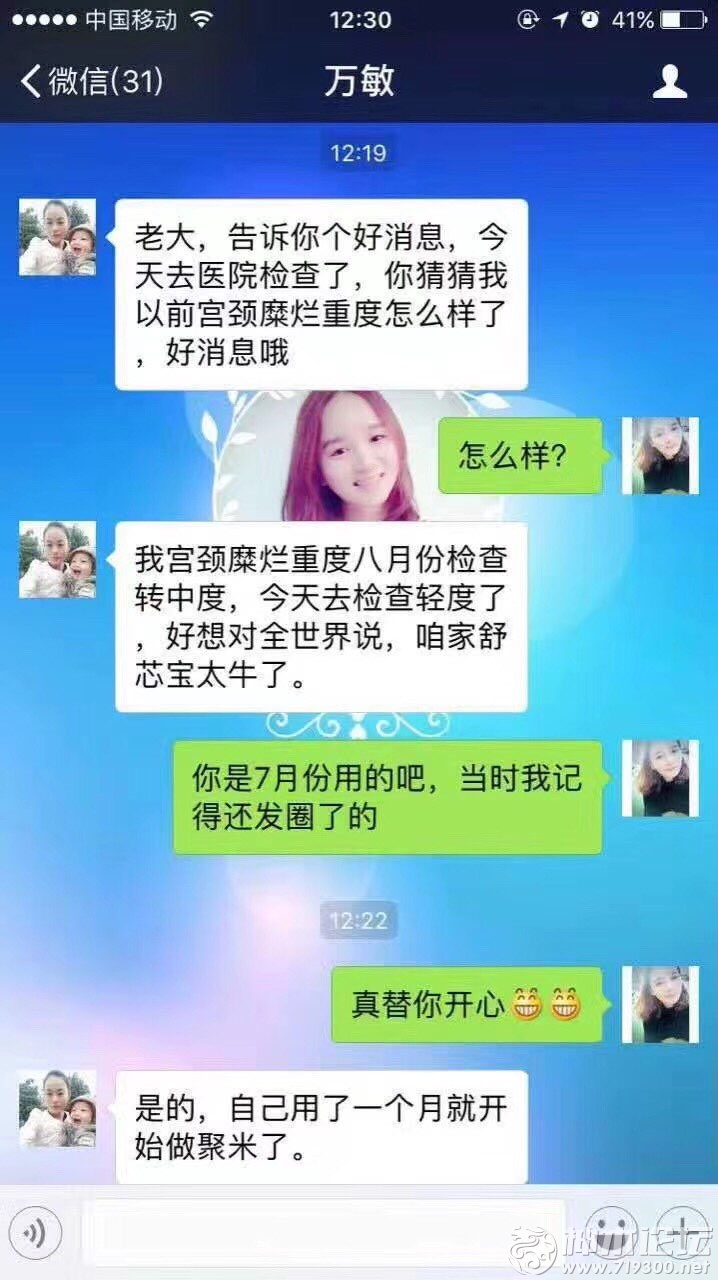
Task: Go back to the 微信 chat list
Action: tap(90, 81)
